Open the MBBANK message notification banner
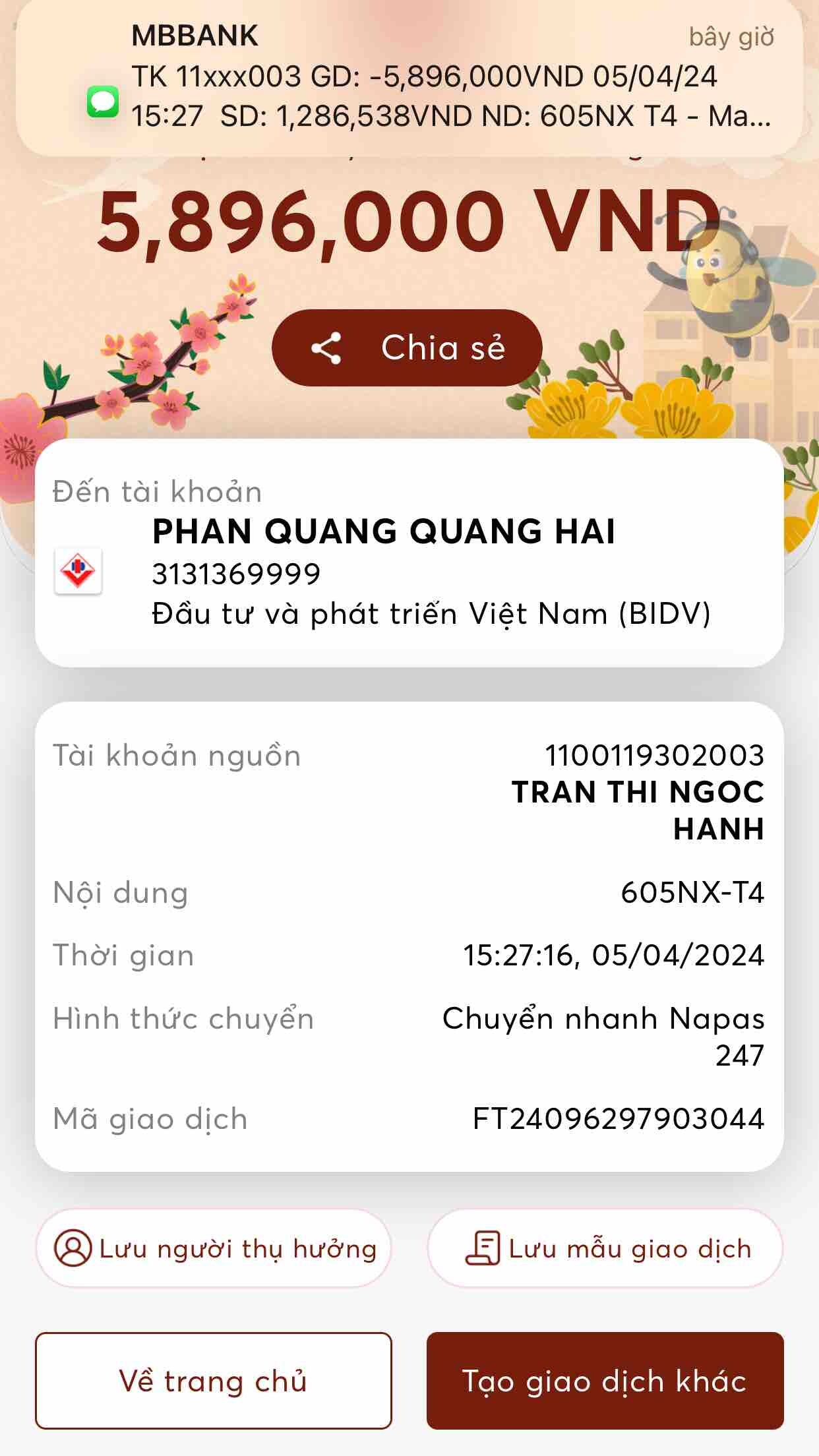 pyautogui.click(x=409, y=78)
